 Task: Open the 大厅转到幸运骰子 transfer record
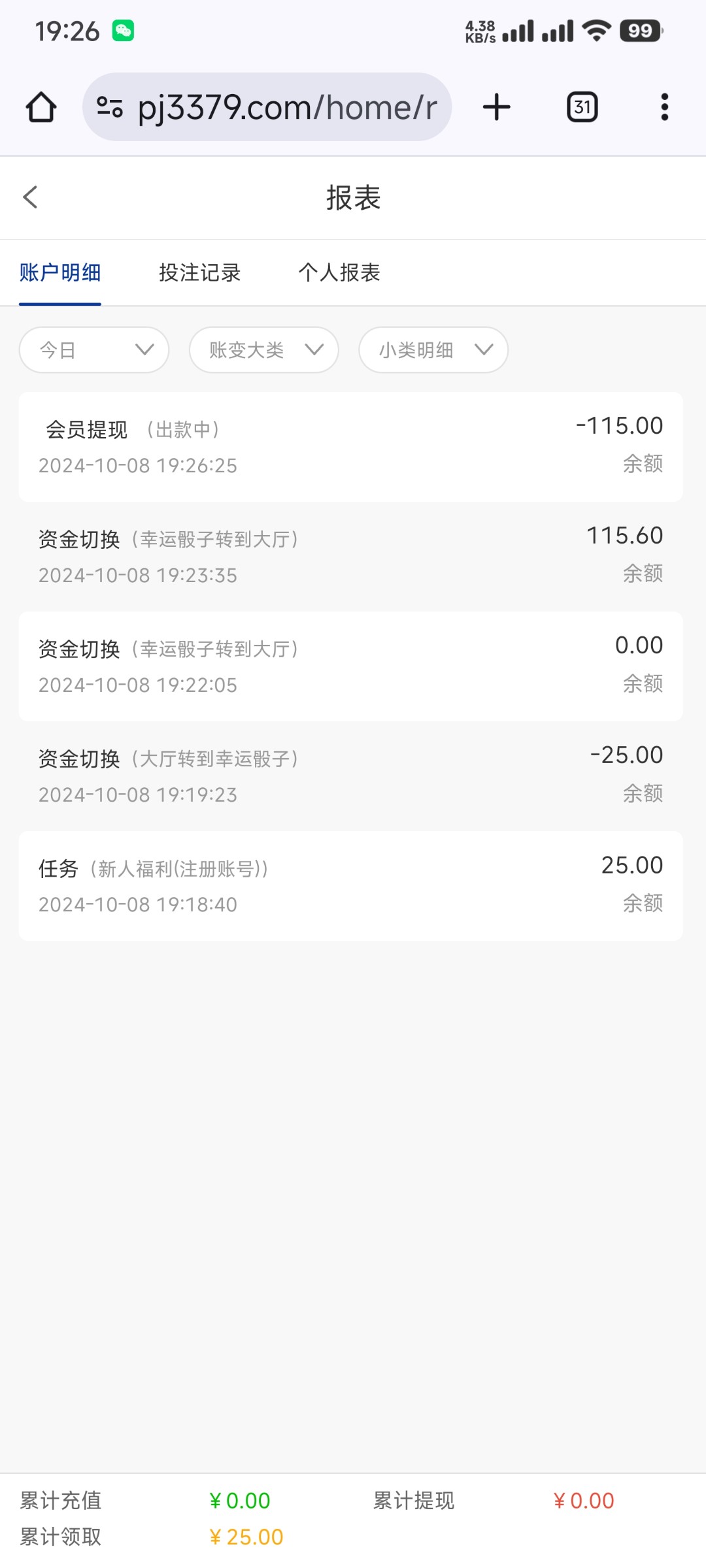tap(351, 776)
